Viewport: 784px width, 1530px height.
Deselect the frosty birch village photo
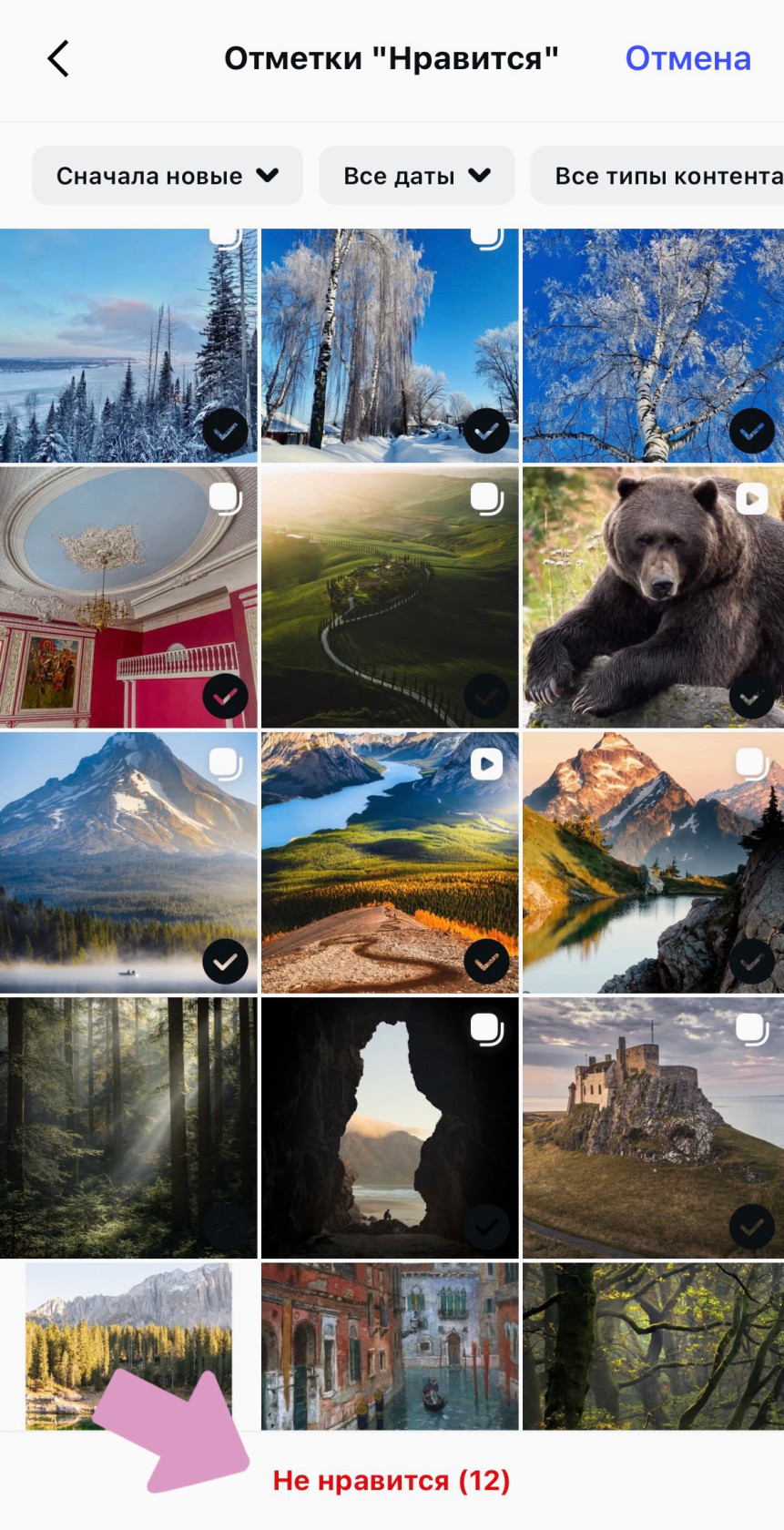(390, 346)
